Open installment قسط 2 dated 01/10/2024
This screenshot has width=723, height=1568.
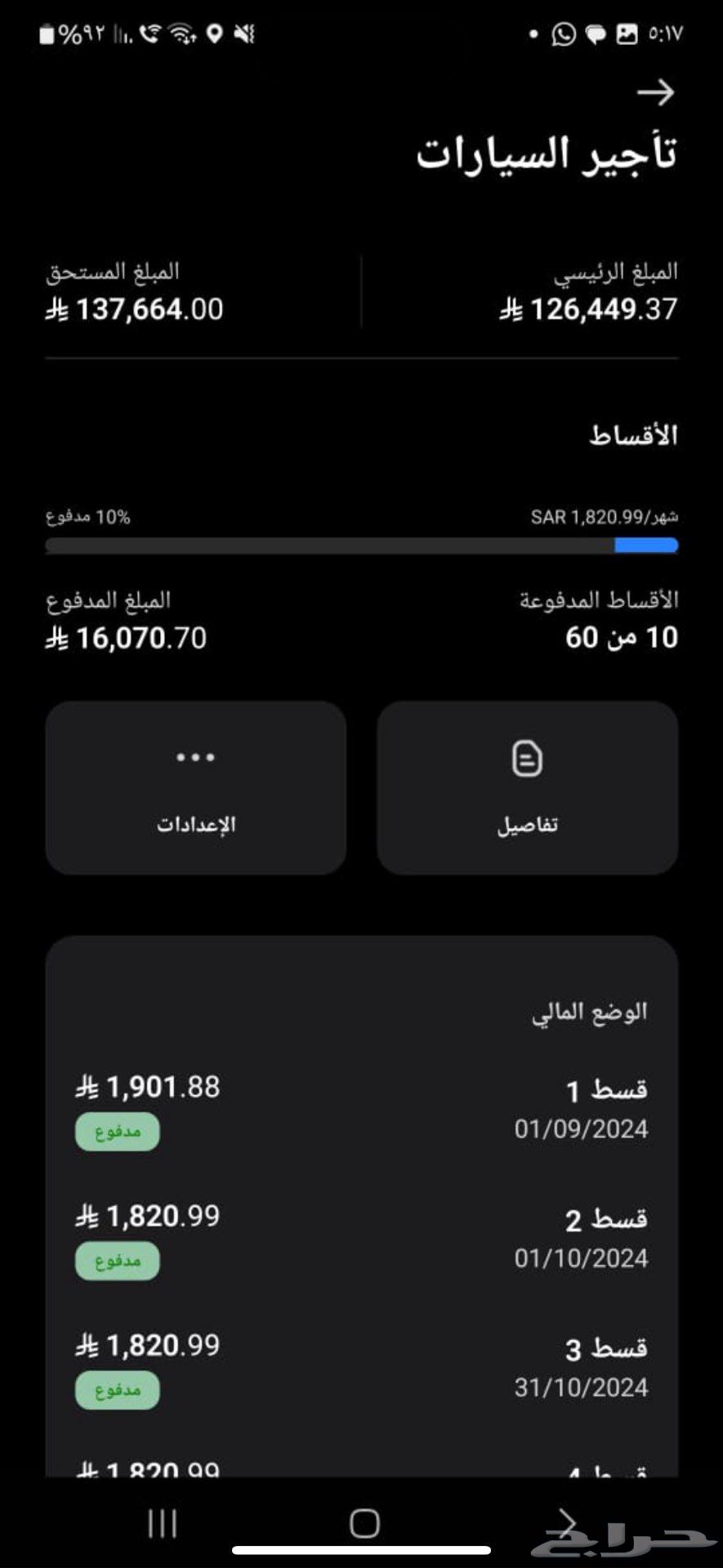[x=362, y=1237]
